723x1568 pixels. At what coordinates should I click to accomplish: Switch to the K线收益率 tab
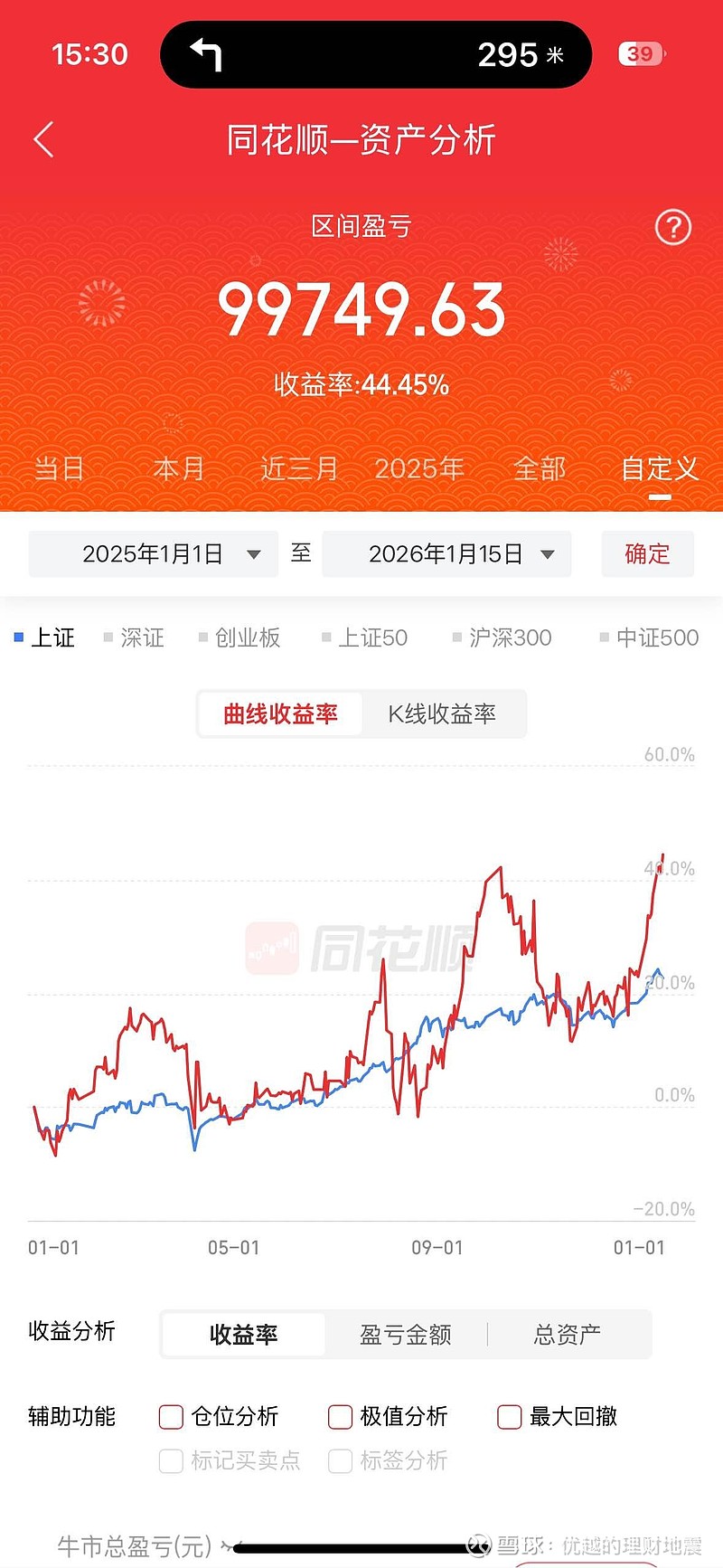pos(444,713)
